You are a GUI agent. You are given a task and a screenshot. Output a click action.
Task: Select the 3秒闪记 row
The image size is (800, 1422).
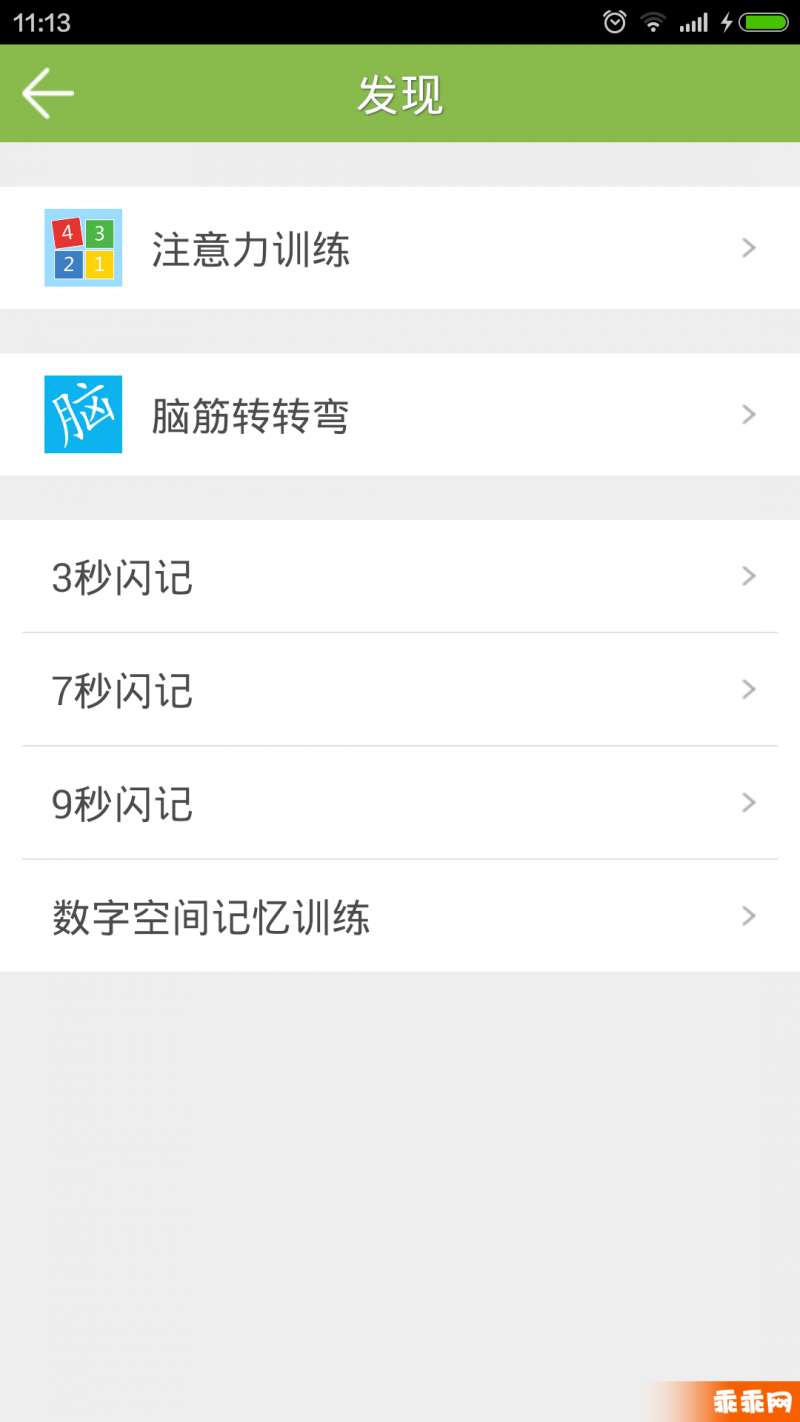coord(400,576)
